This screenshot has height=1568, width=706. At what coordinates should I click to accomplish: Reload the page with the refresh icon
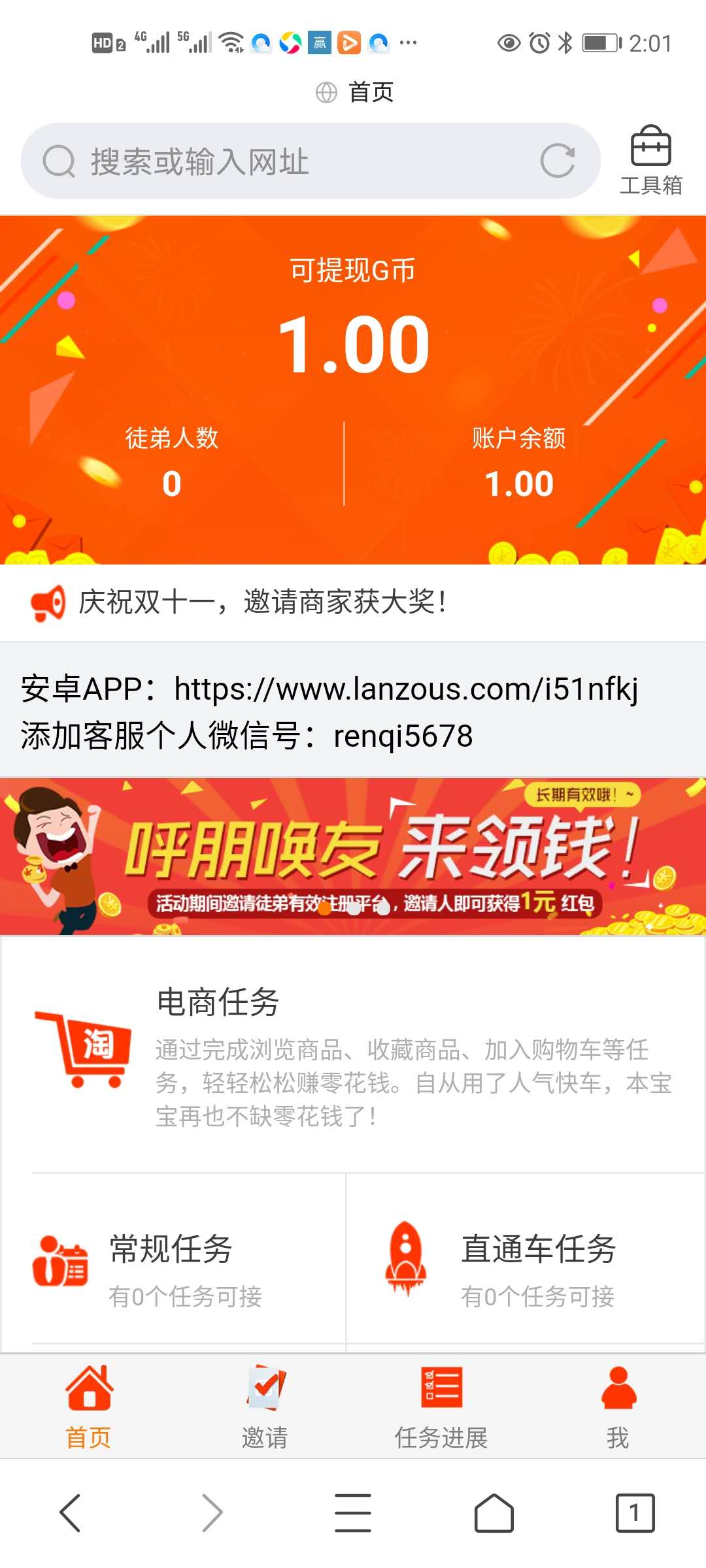point(558,161)
